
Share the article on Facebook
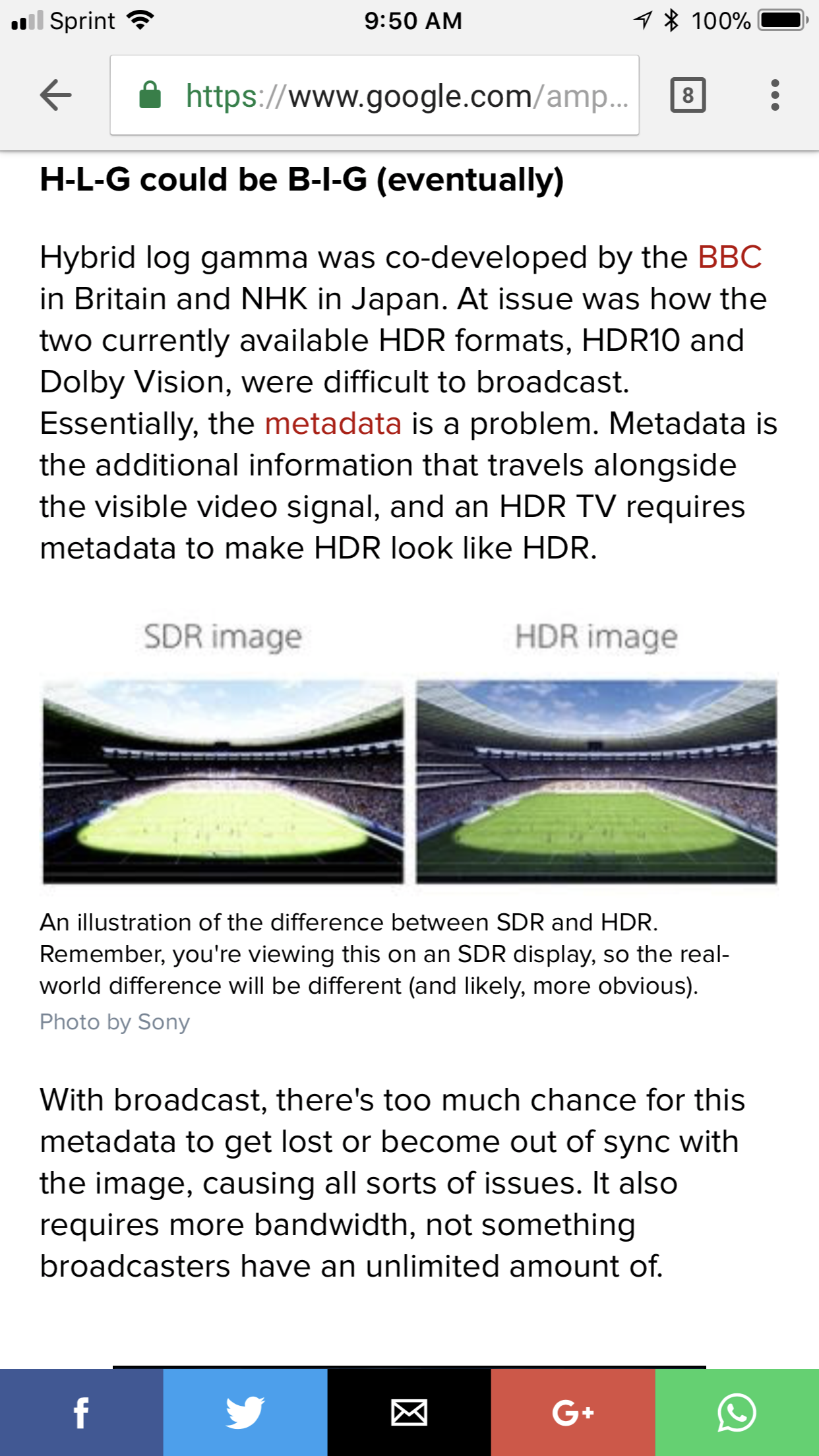(x=82, y=1412)
